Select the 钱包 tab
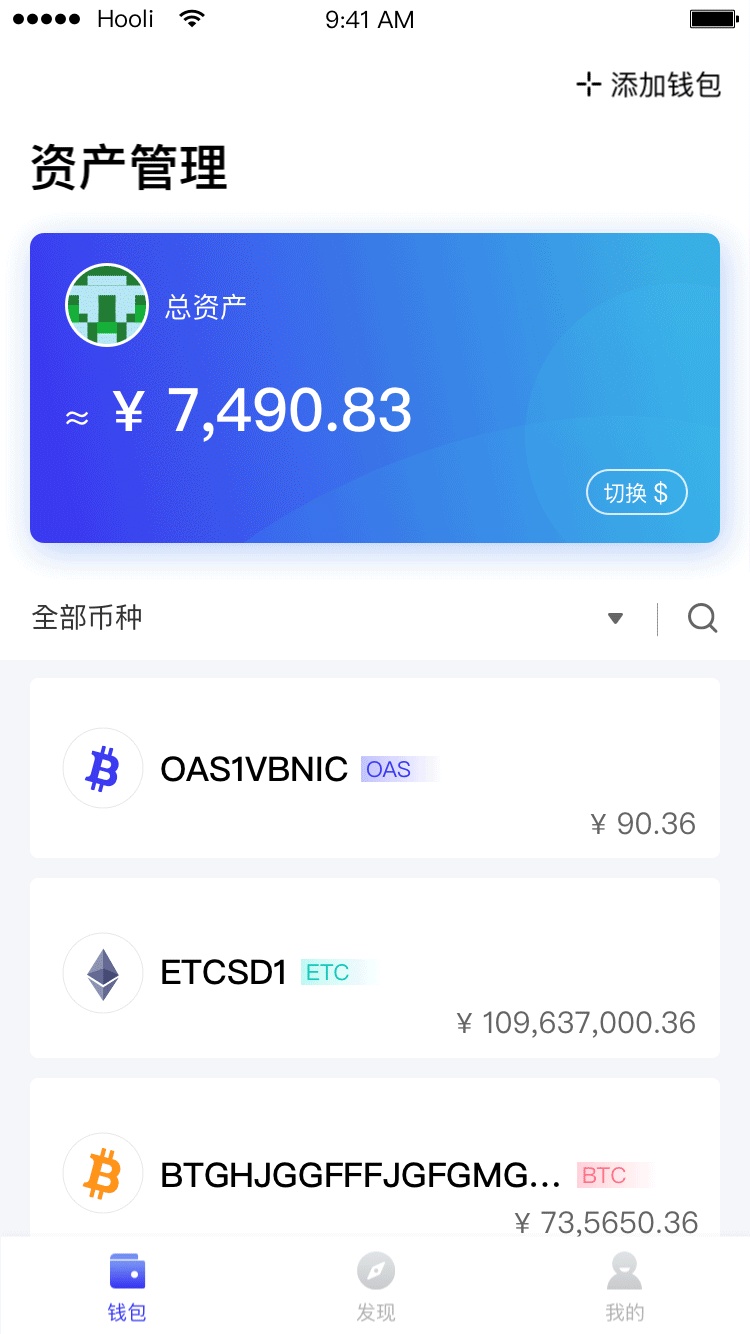Screen dimensions: 750x1334 (127, 1286)
